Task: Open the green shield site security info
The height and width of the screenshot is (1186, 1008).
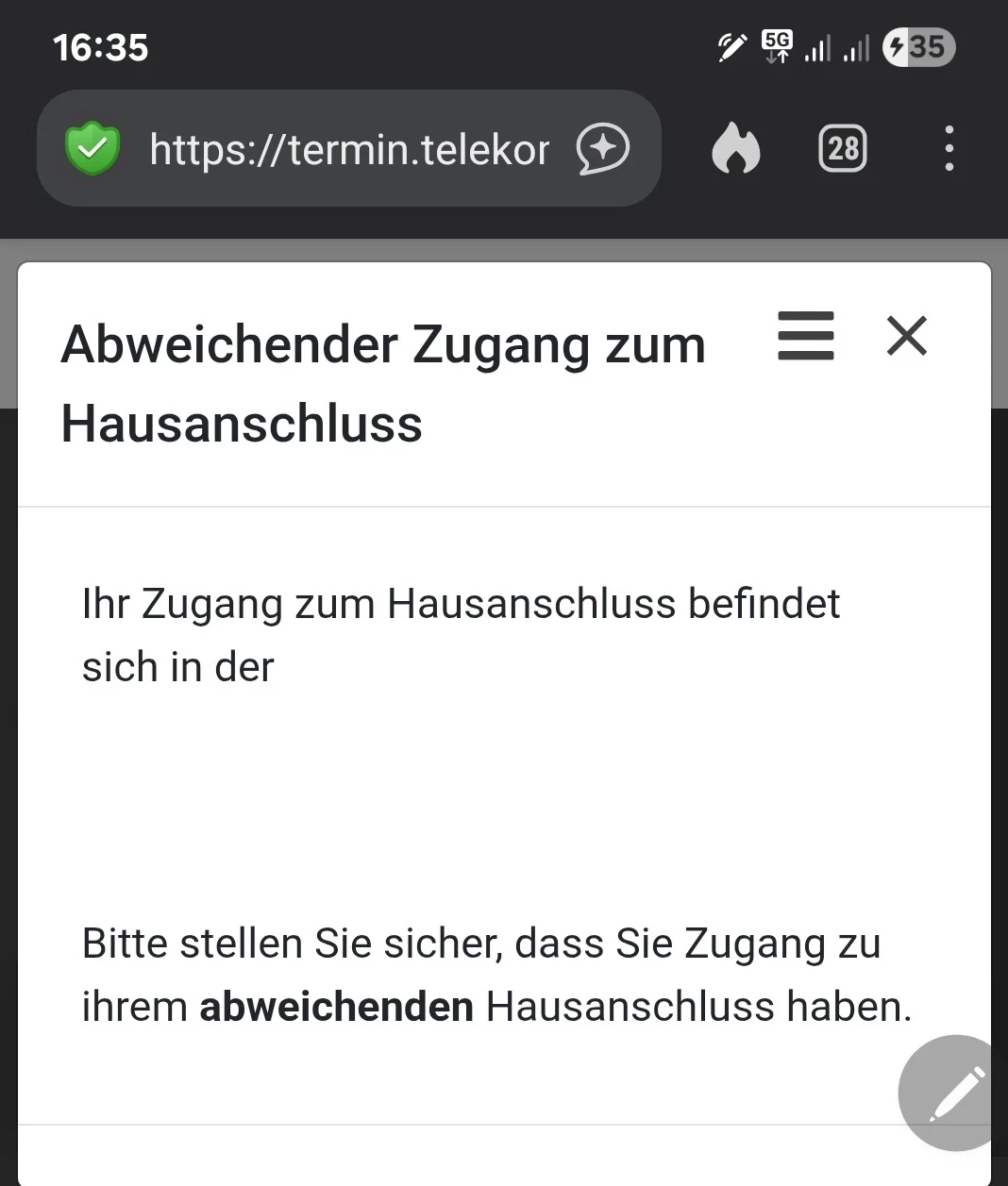Action: click(x=92, y=149)
